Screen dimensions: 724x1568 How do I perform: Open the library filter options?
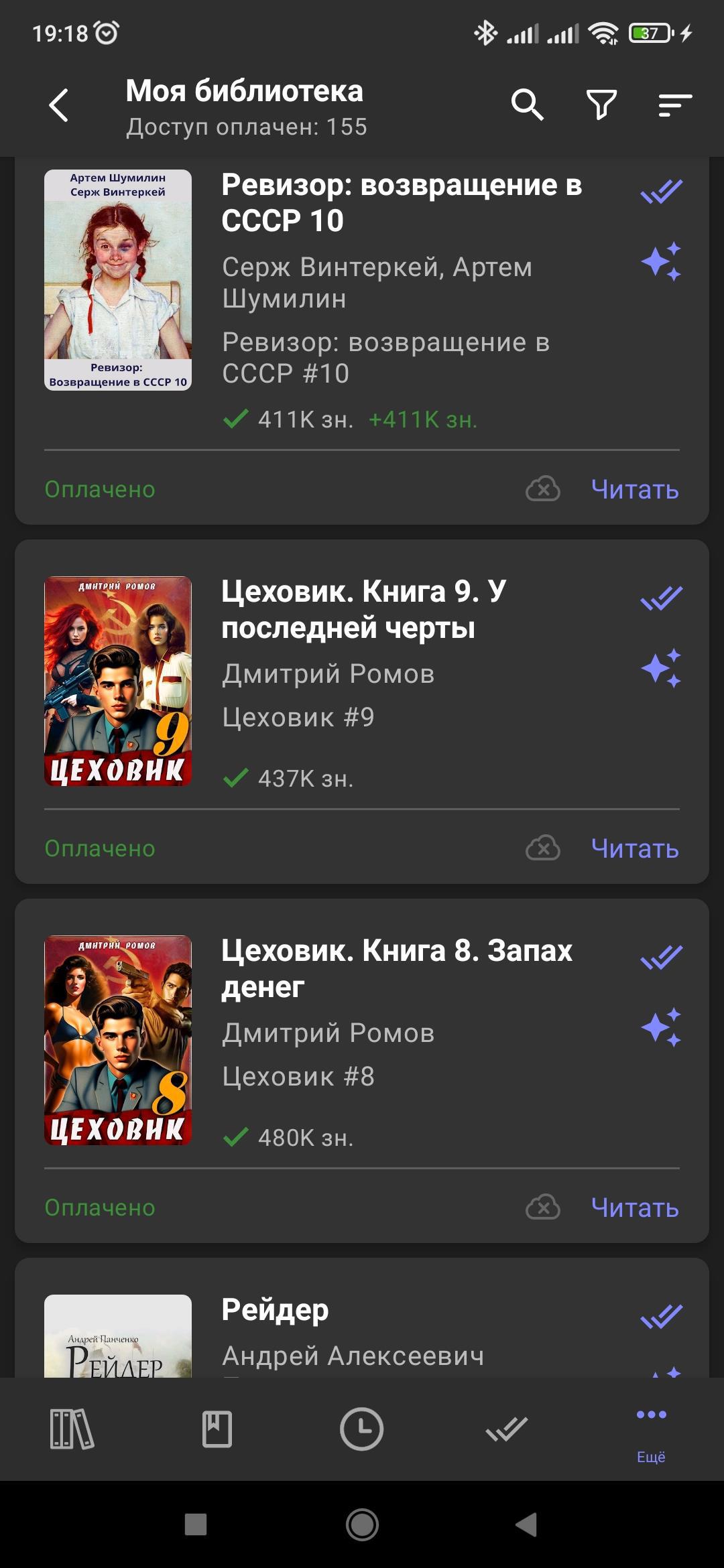click(x=601, y=105)
